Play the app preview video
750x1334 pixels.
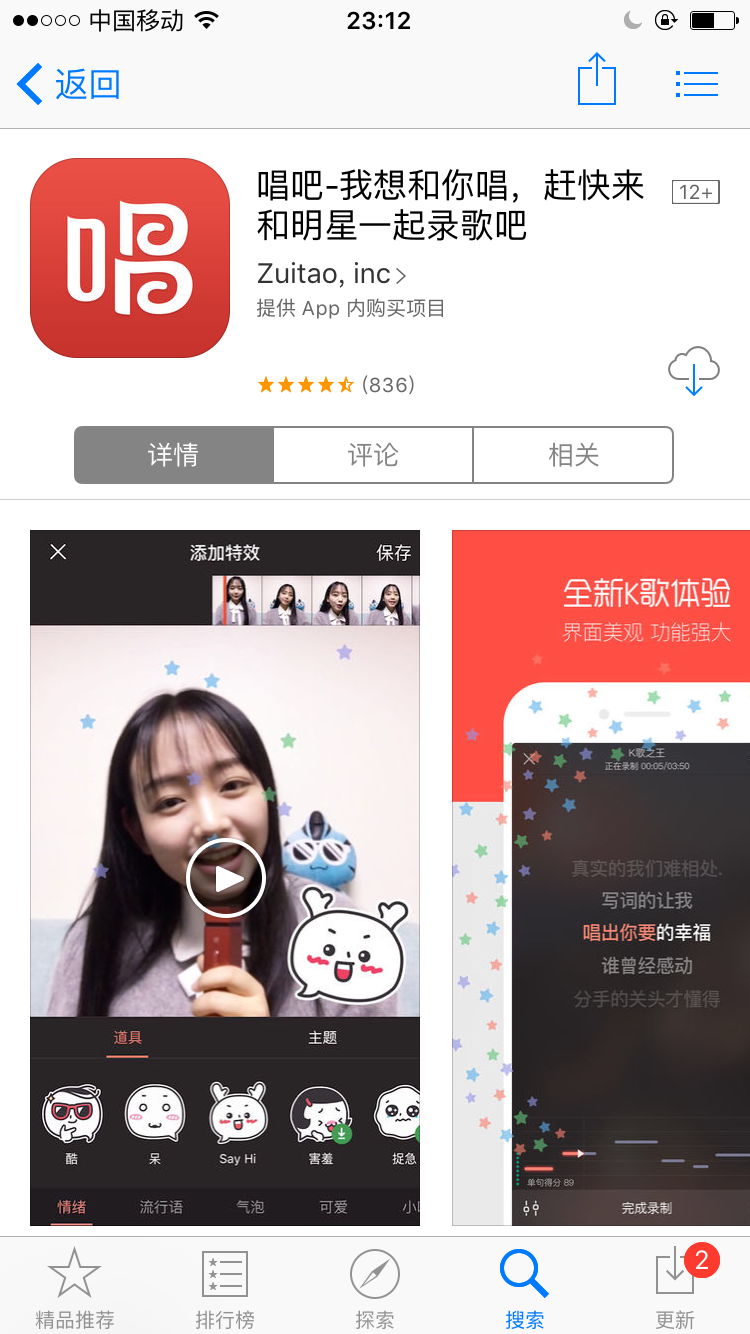coord(225,878)
